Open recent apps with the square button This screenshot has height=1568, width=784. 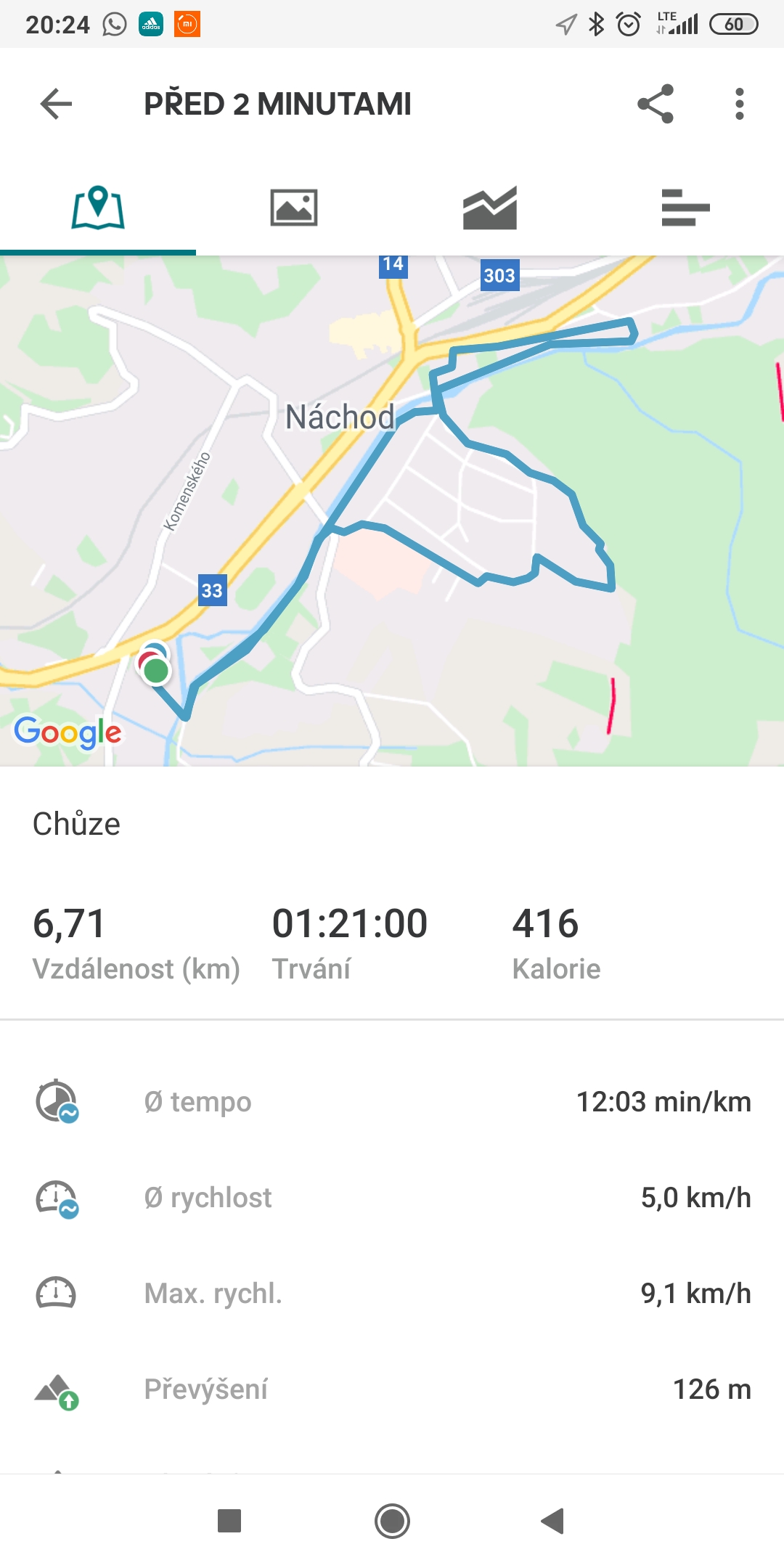229,1521
